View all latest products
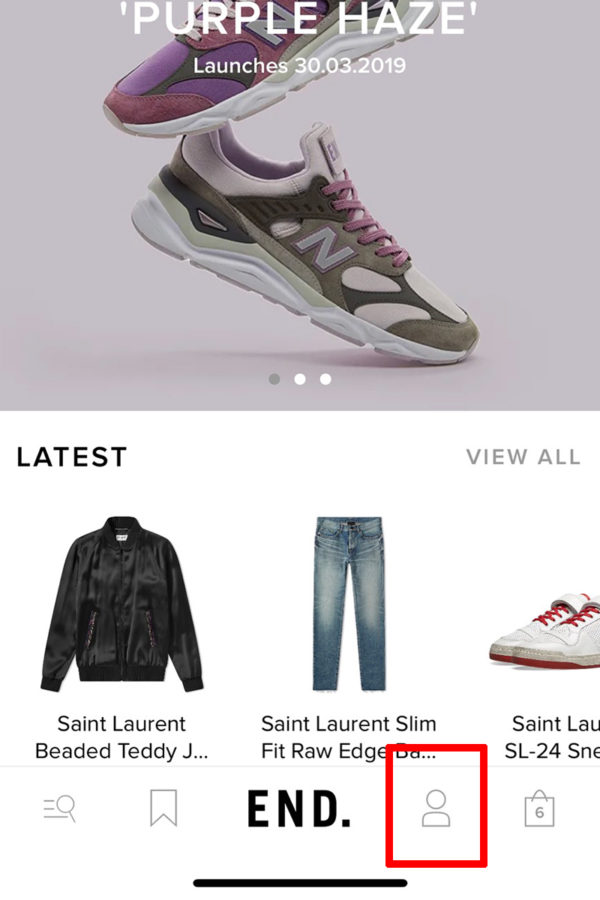This screenshot has height=900, width=600. pyautogui.click(x=523, y=457)
